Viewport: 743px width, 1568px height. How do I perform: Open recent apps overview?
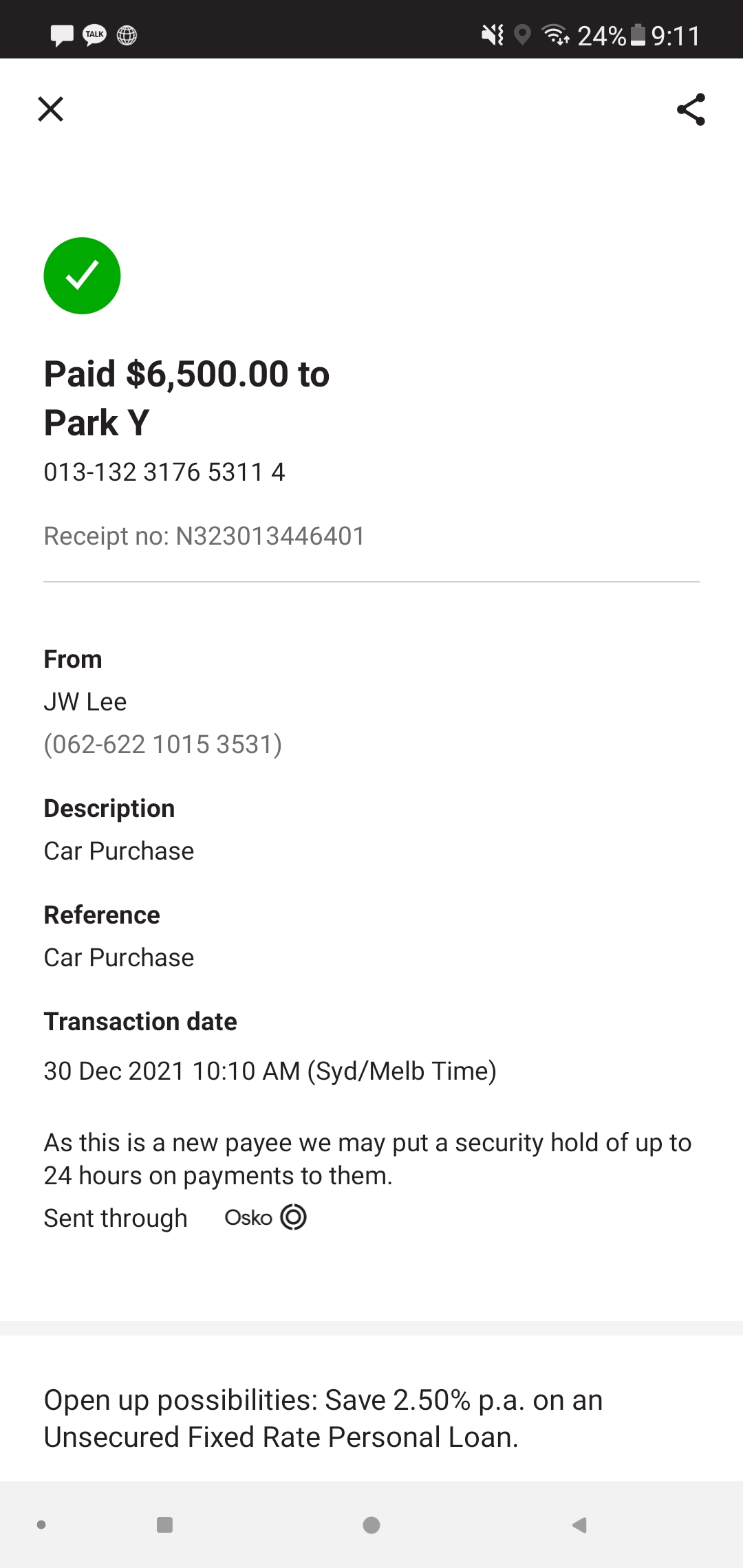point(164,1525)
